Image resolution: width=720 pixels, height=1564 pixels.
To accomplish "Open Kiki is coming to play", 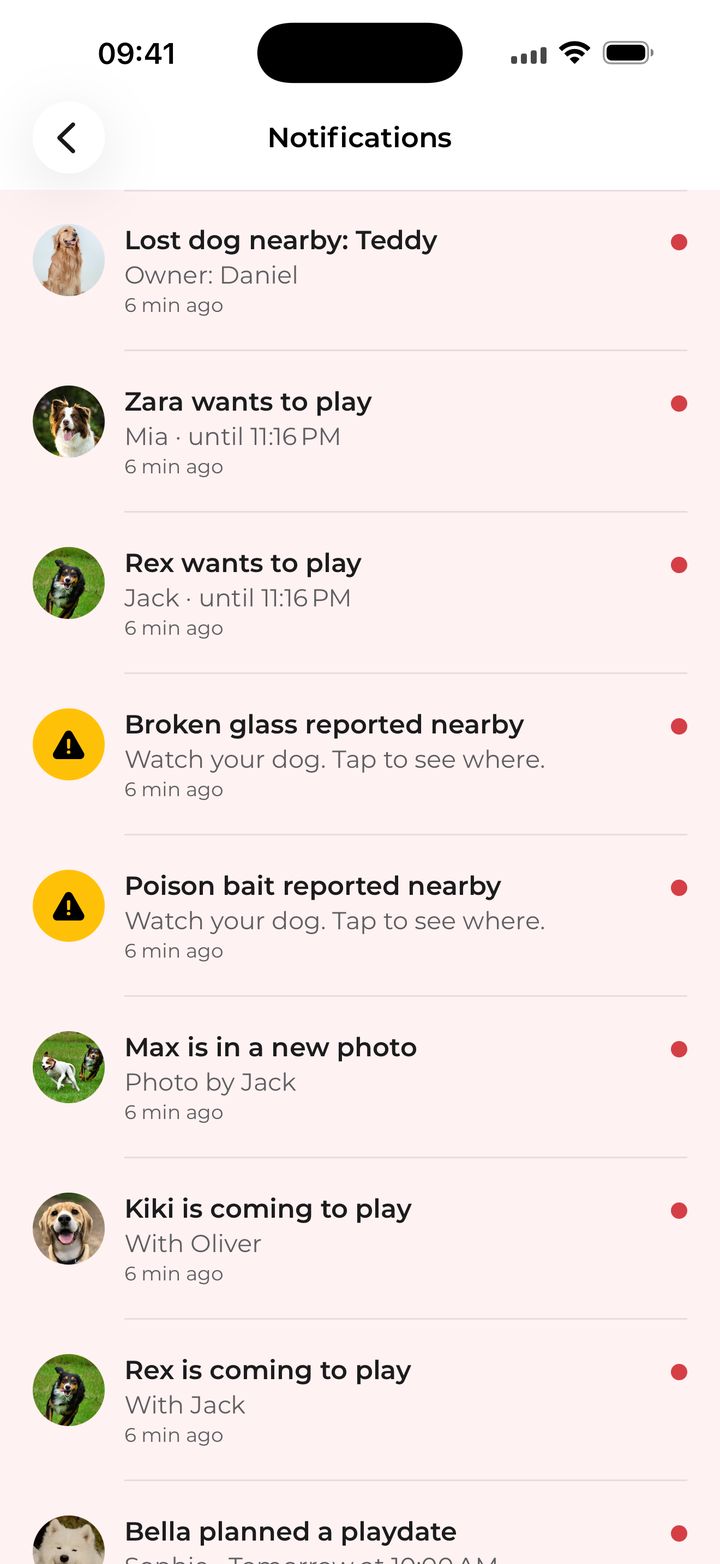I will [x=360, y=1238].
